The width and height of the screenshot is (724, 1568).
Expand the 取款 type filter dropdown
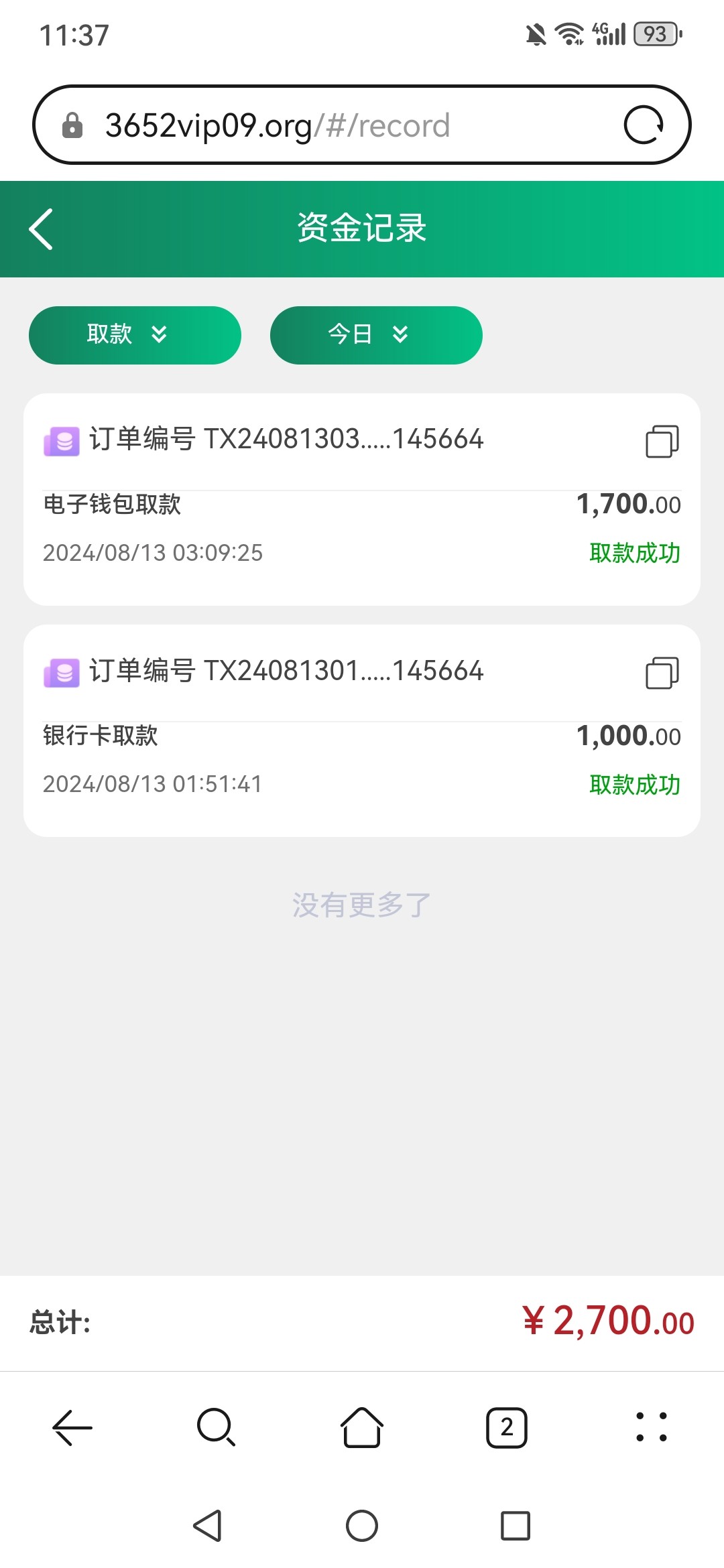(x=135, y=335)
